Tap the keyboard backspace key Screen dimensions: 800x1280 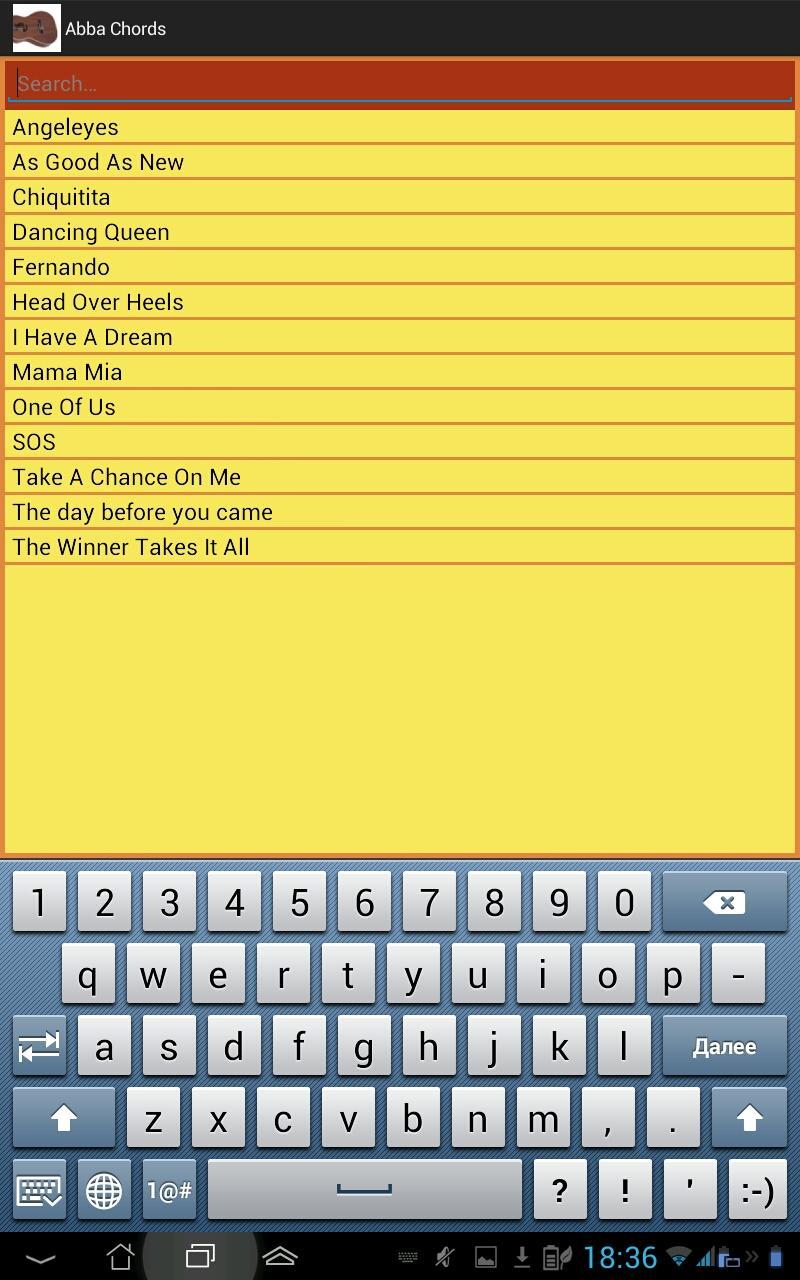724,902
